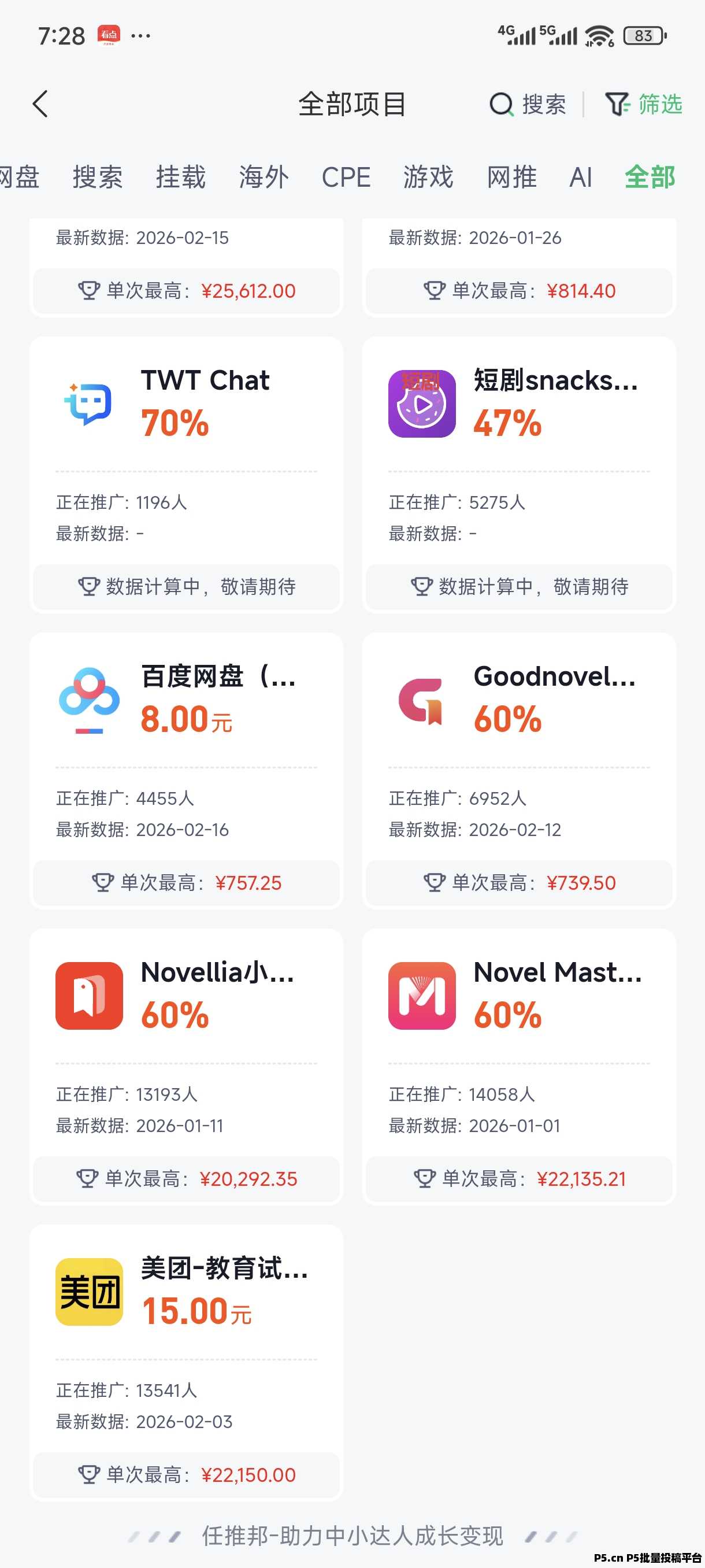
Task: Tap the trophy icon beside ¥757.25
Action: pos(105,883)
